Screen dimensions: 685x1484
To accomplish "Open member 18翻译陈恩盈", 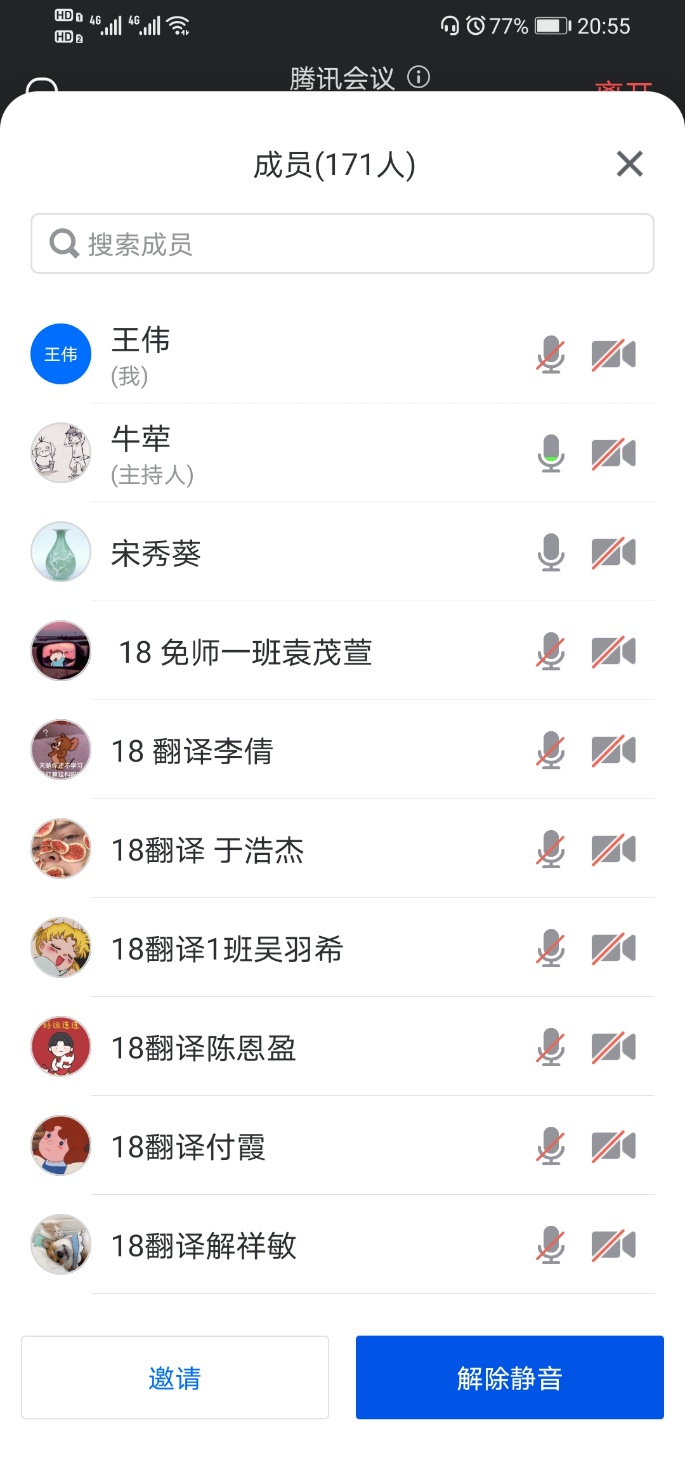I will point(300,1048).
